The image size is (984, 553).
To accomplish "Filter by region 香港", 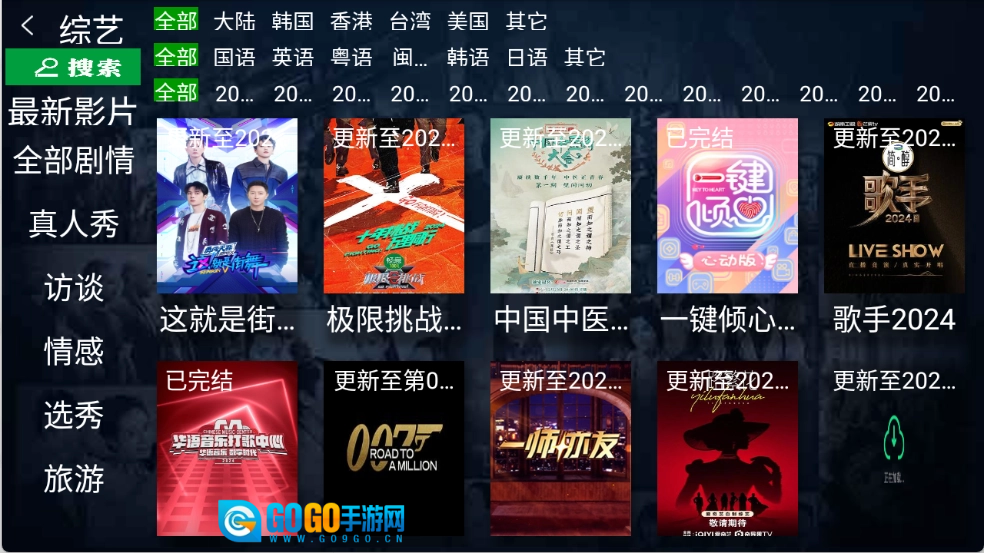I will click(351, 20).
